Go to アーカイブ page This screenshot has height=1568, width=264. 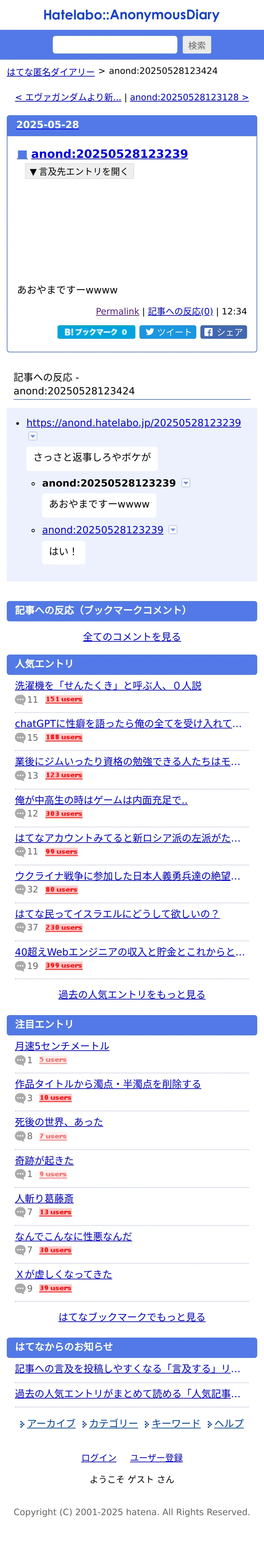click(x=51, y=1423)
